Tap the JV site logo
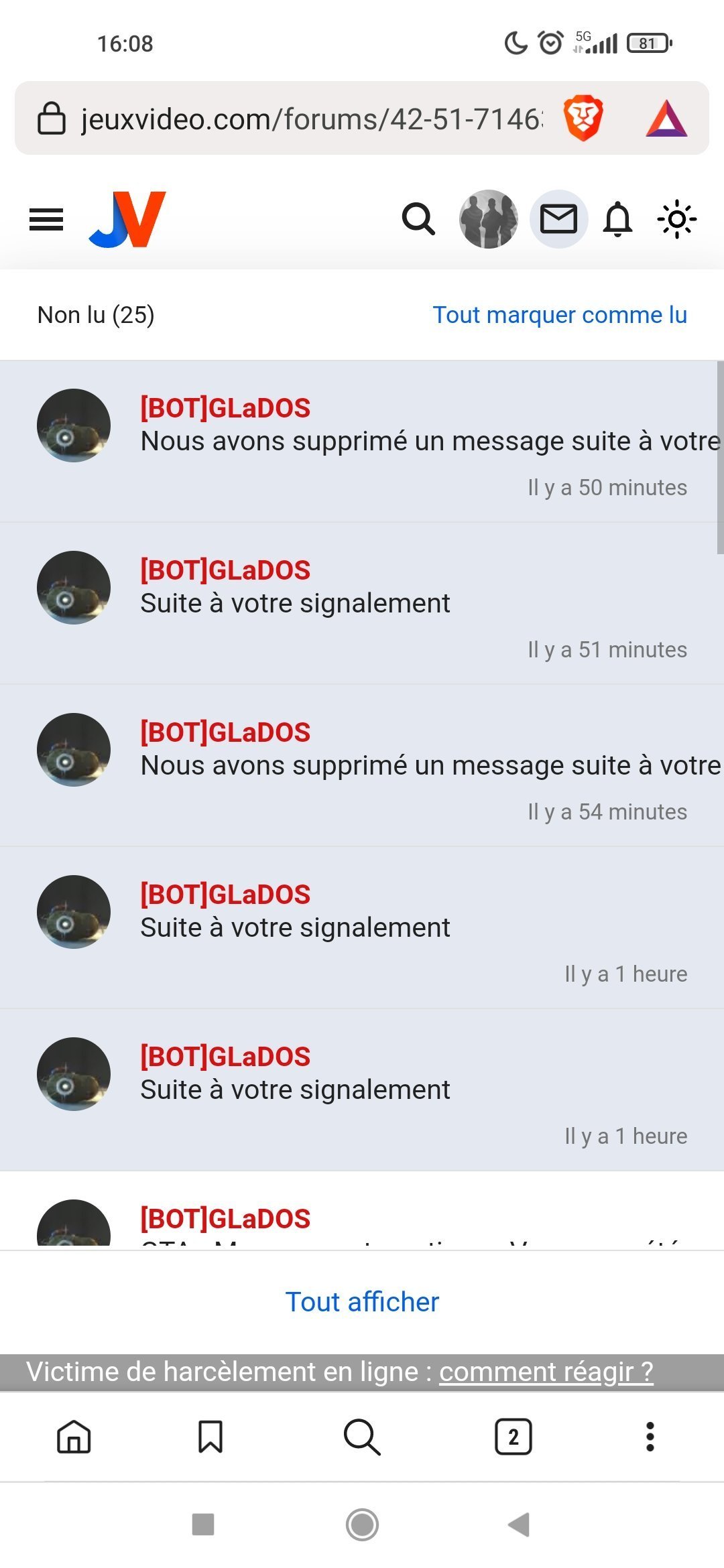This screenshot has width=724, height=1568. pyautogui.click(x=127, y=219)
